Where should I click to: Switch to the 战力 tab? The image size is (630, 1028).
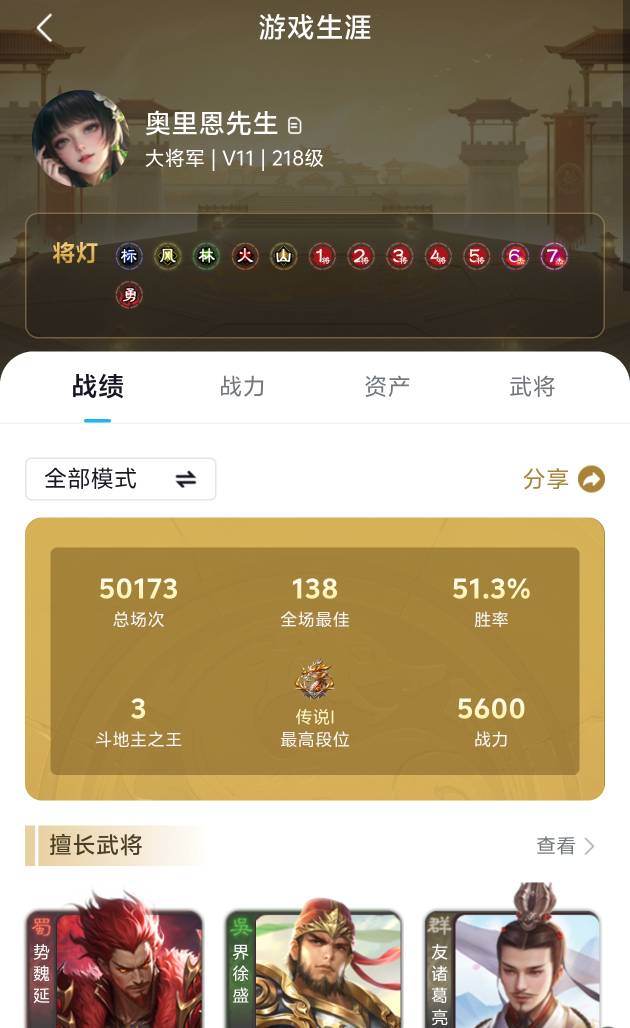tap(242, 387)
